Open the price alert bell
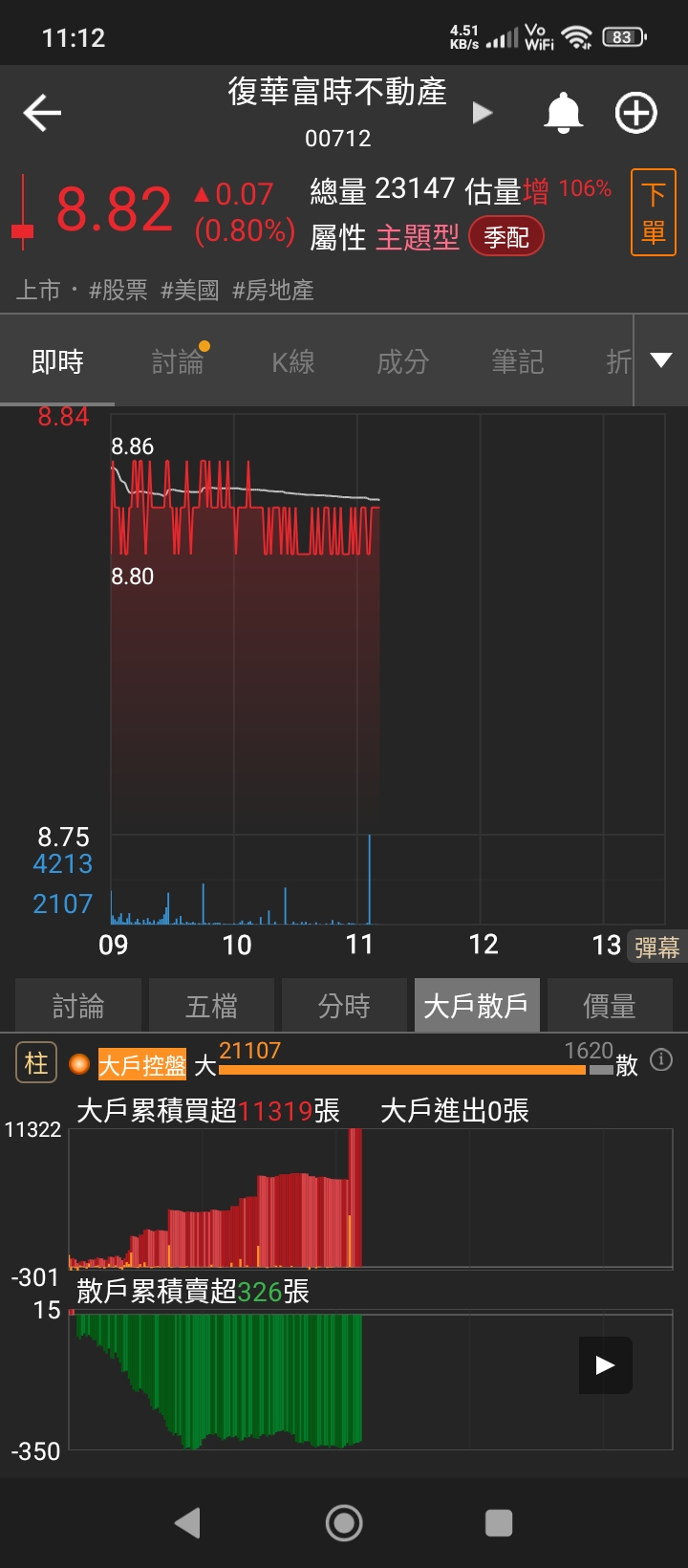The height and width of the screenshot is (1568, 688). (563, 113)
